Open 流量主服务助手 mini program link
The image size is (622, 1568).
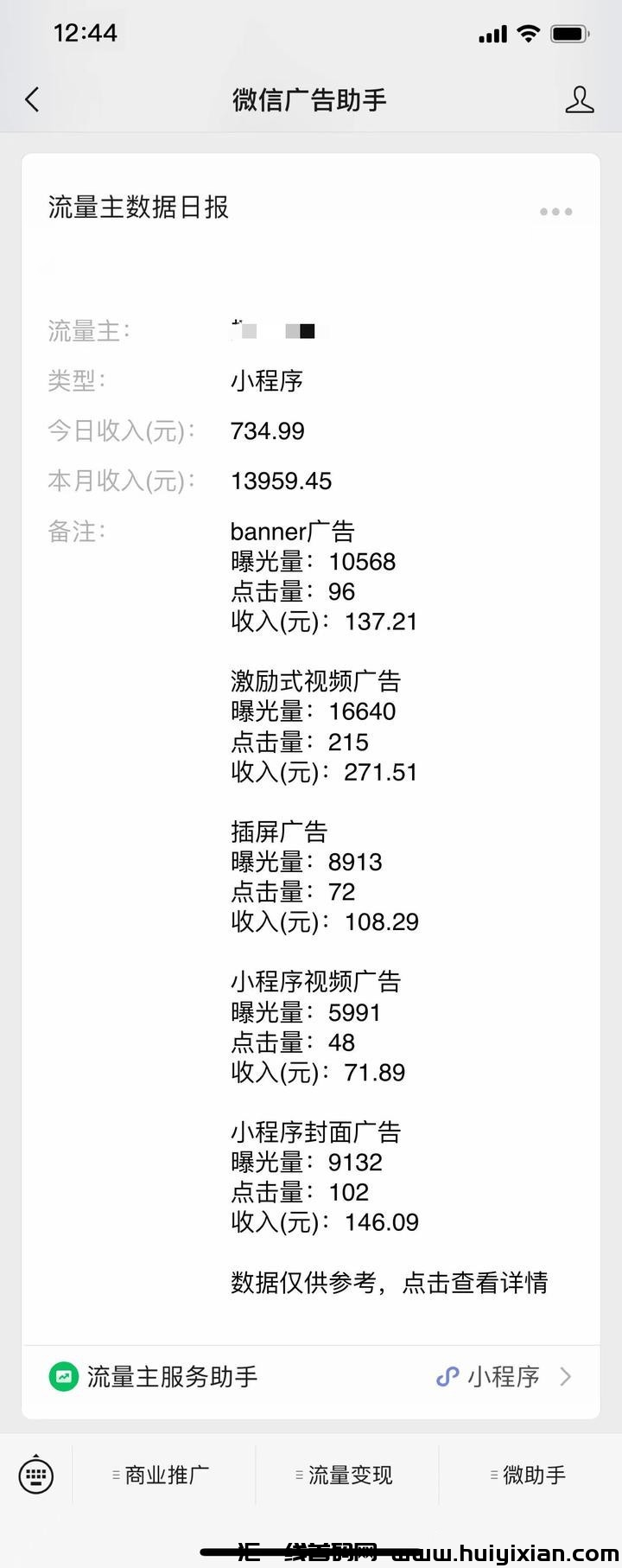pos(311,1376)
